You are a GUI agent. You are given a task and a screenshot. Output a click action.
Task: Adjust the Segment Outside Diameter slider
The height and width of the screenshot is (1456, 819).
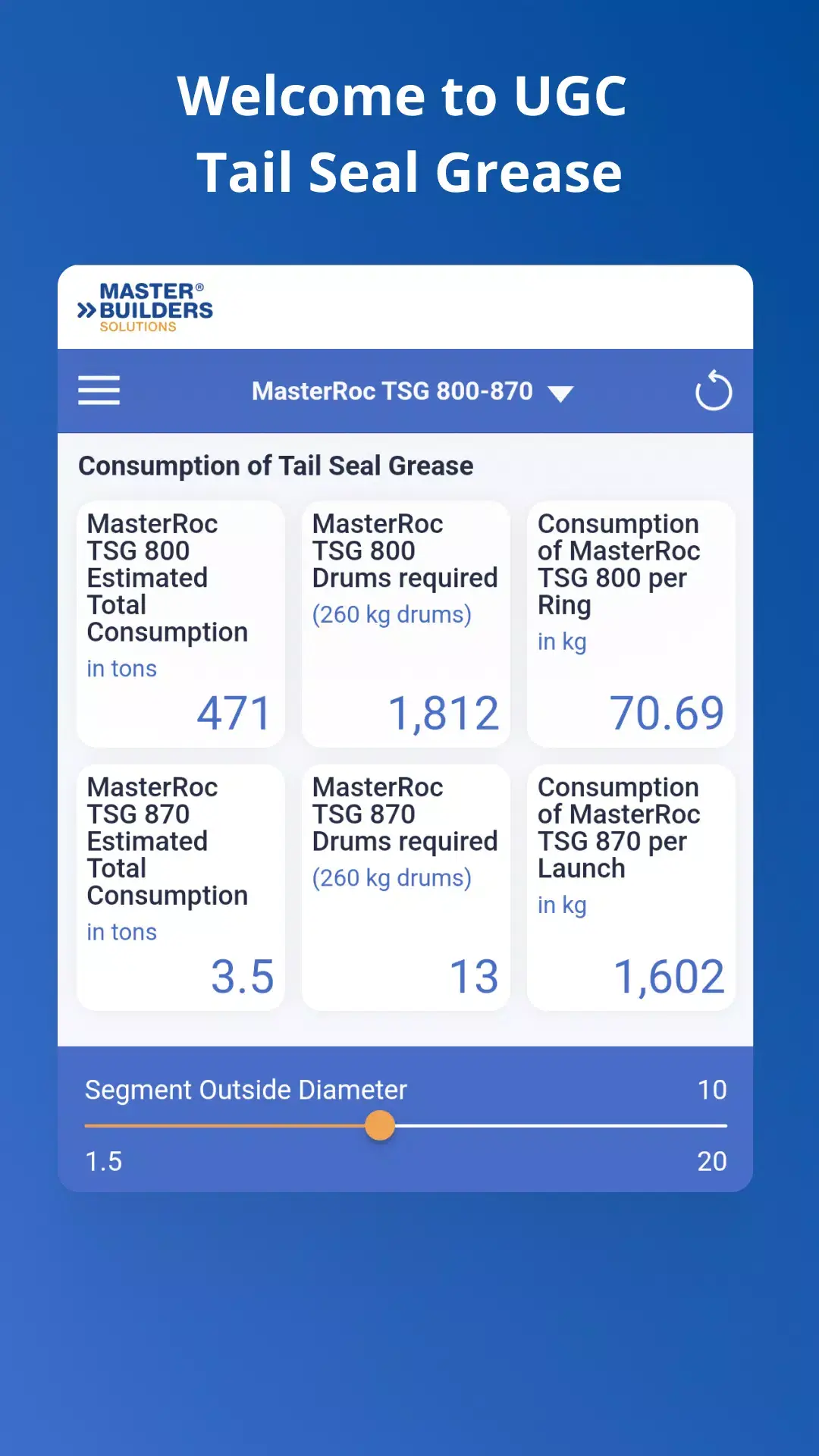pos(379,1125)
